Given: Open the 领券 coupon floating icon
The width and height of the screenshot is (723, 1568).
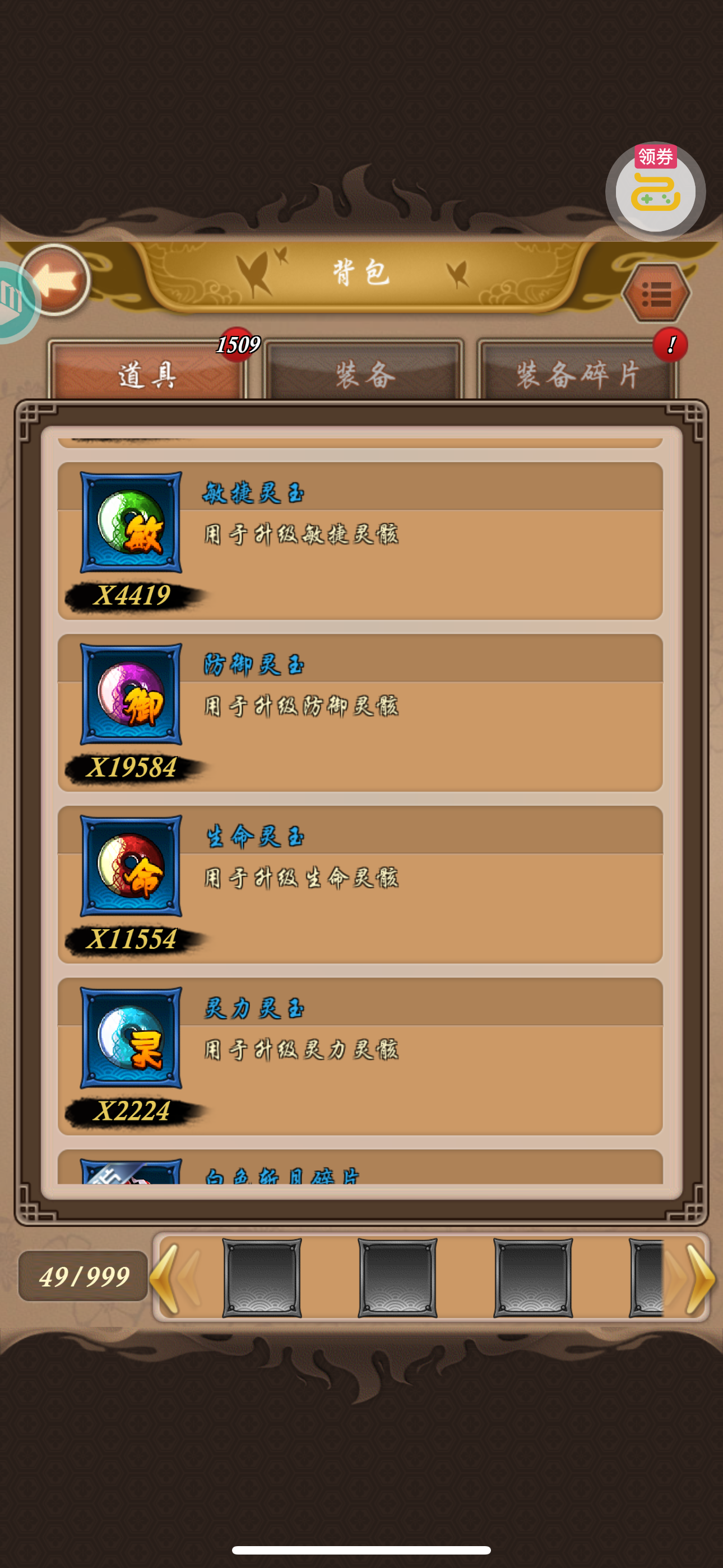Looking at the screenshot, I should point(655,191).
